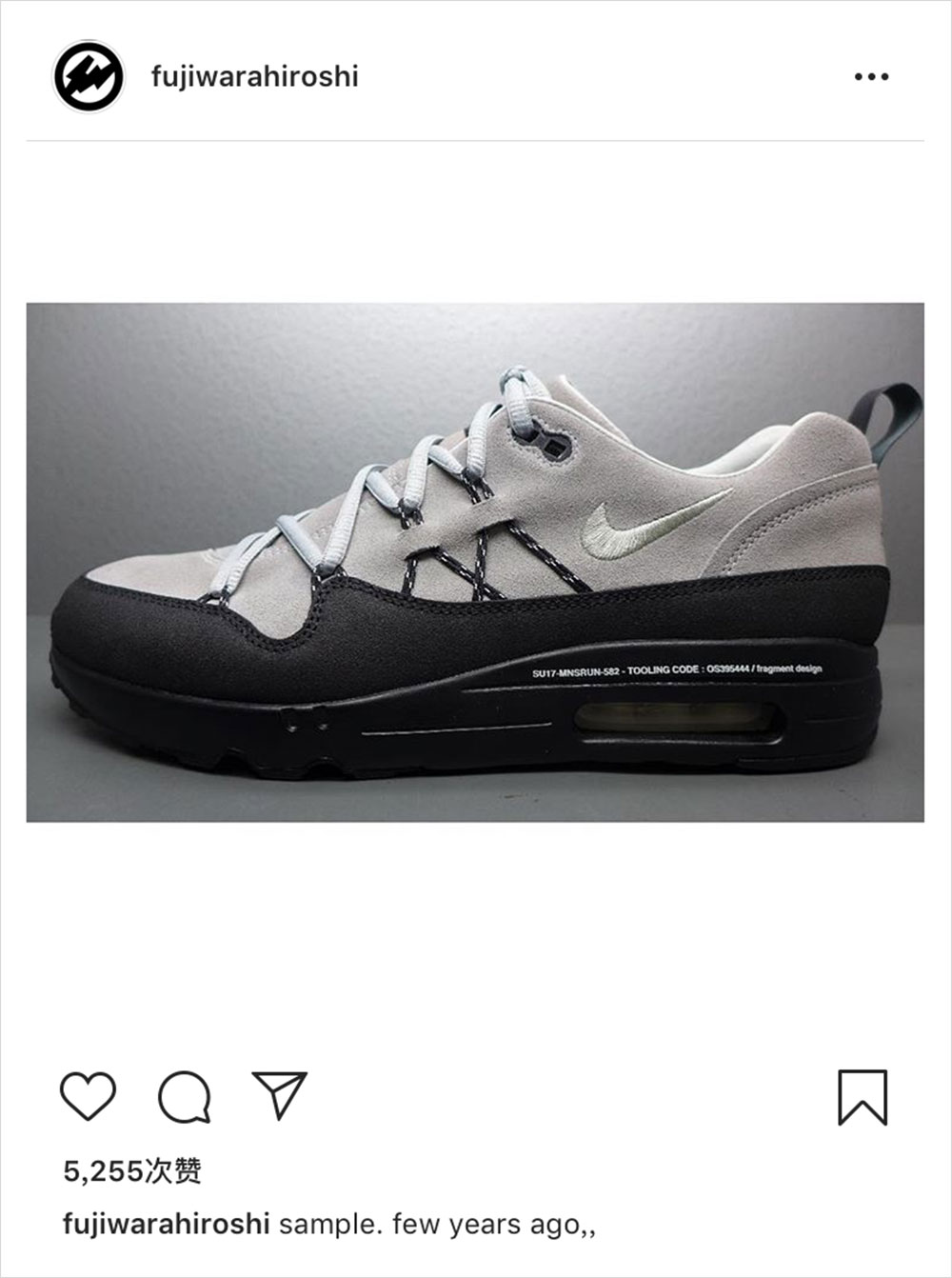Open the three-dot post options menu
The height and width of the screenshot is (1278, 952).
coord(871,77)
